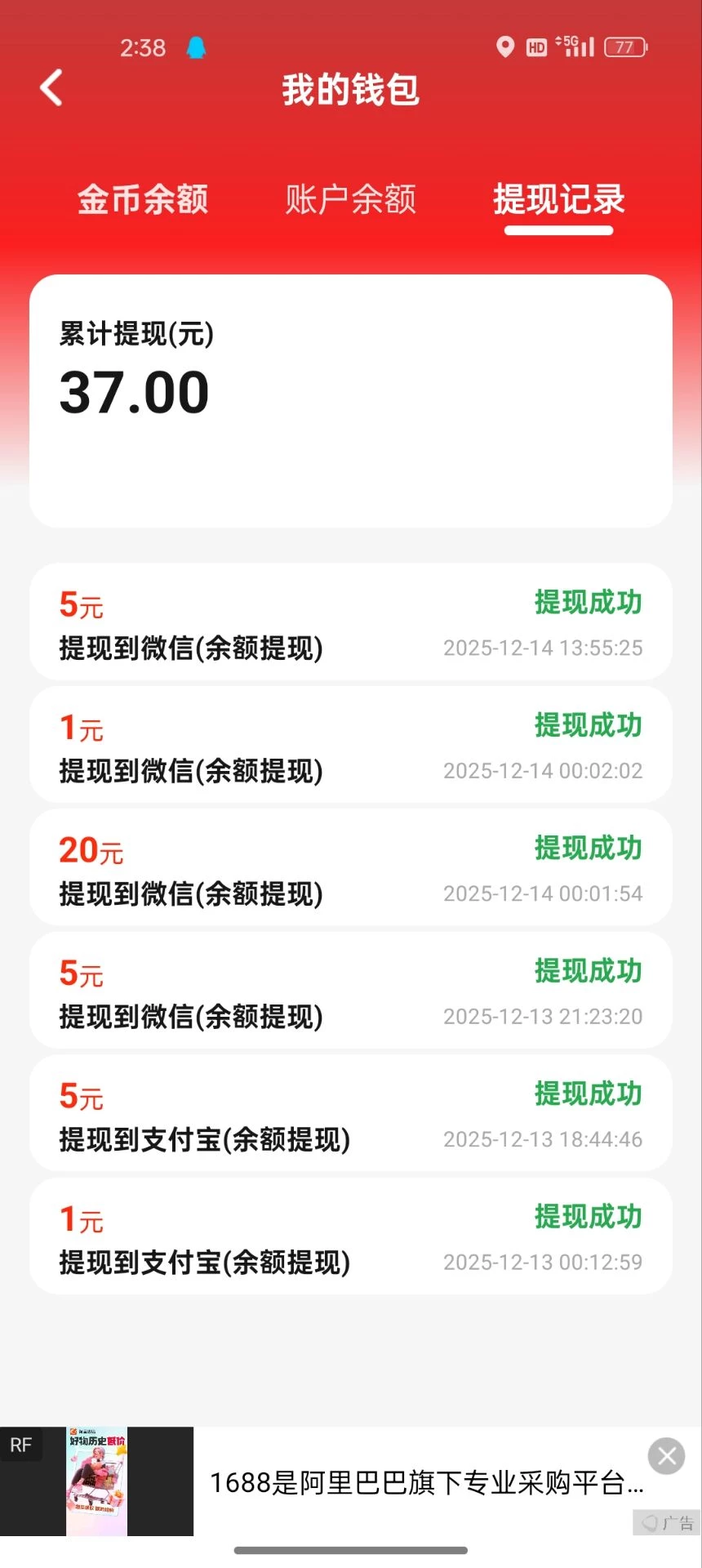This screenshot has width=702, height=1568.
Task: Go back from 我的钱包
Action: pyautogui.click(x=51, y=88)
